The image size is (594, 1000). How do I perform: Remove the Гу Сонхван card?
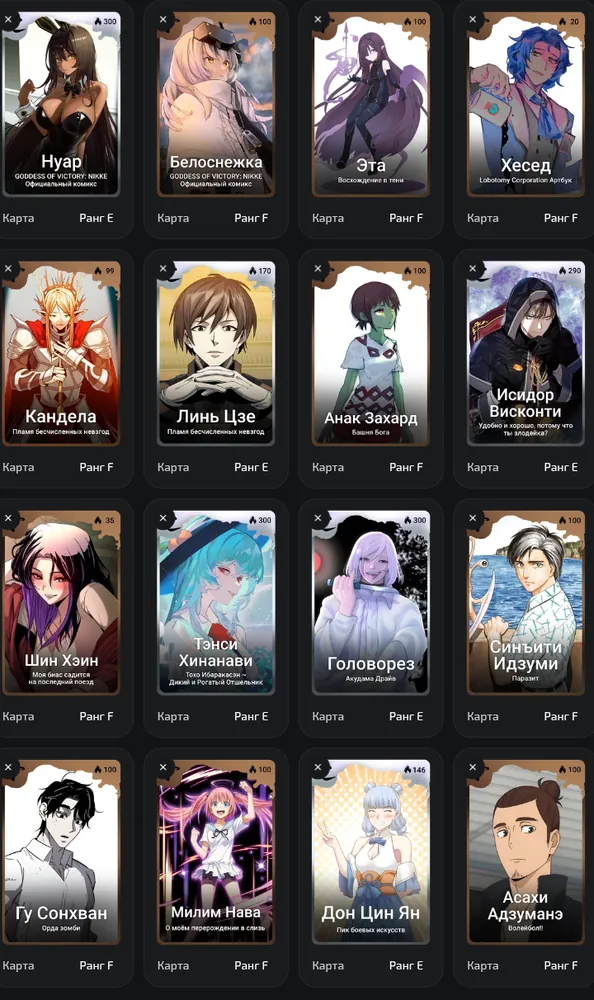pos(8,768)
